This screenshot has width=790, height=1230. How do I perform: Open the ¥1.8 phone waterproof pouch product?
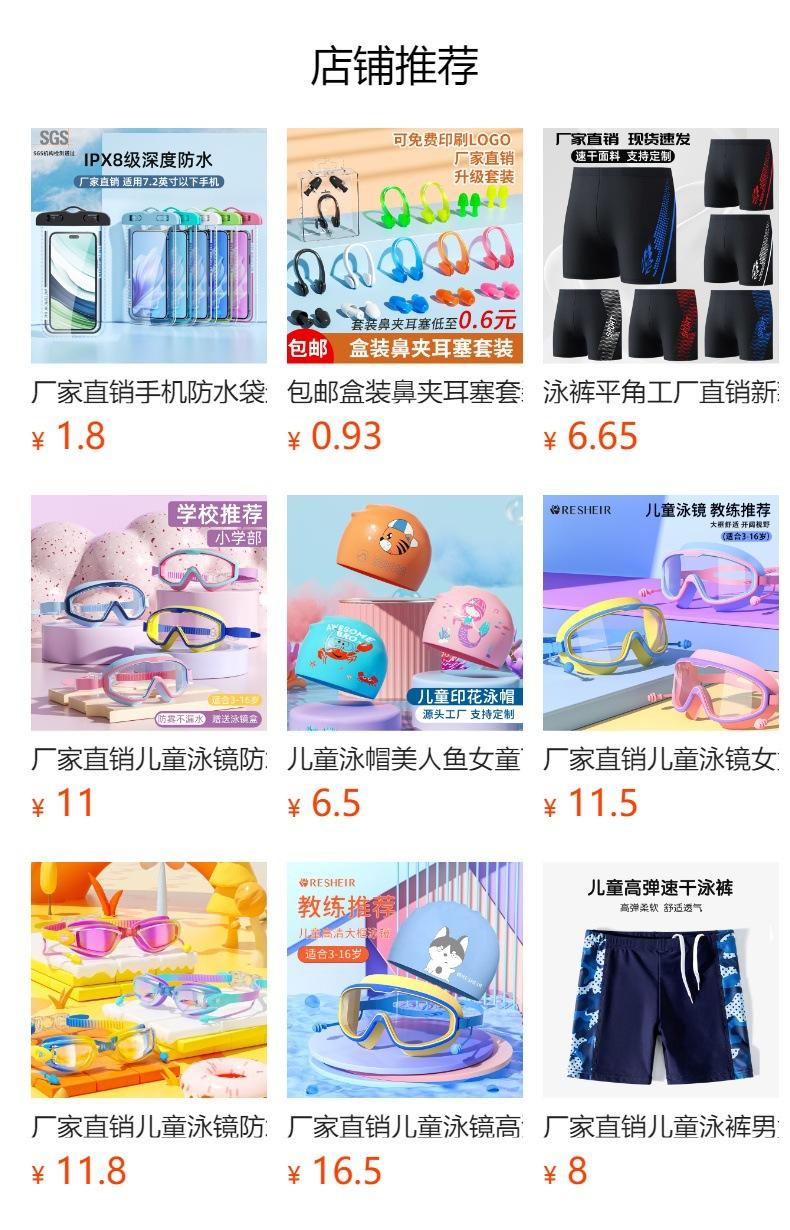click(149, 246)
